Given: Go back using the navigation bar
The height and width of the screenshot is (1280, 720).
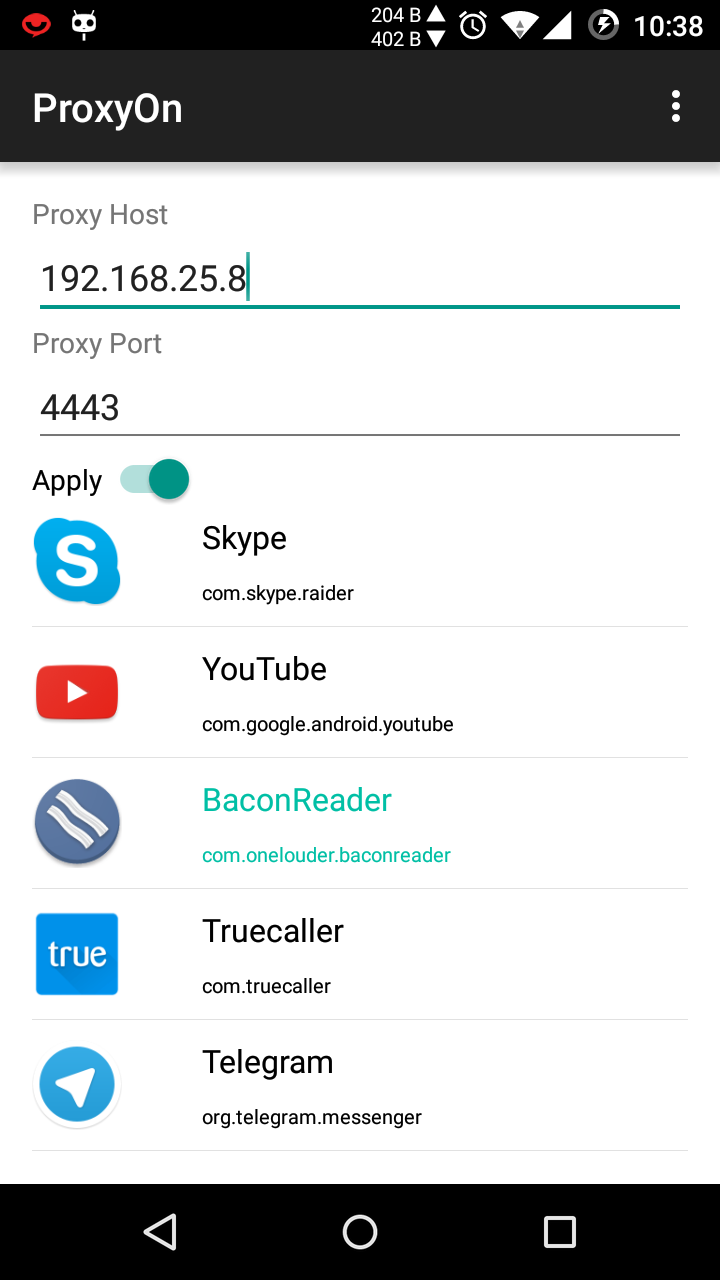Looking at the screenshot, I should click(160, 1232).
